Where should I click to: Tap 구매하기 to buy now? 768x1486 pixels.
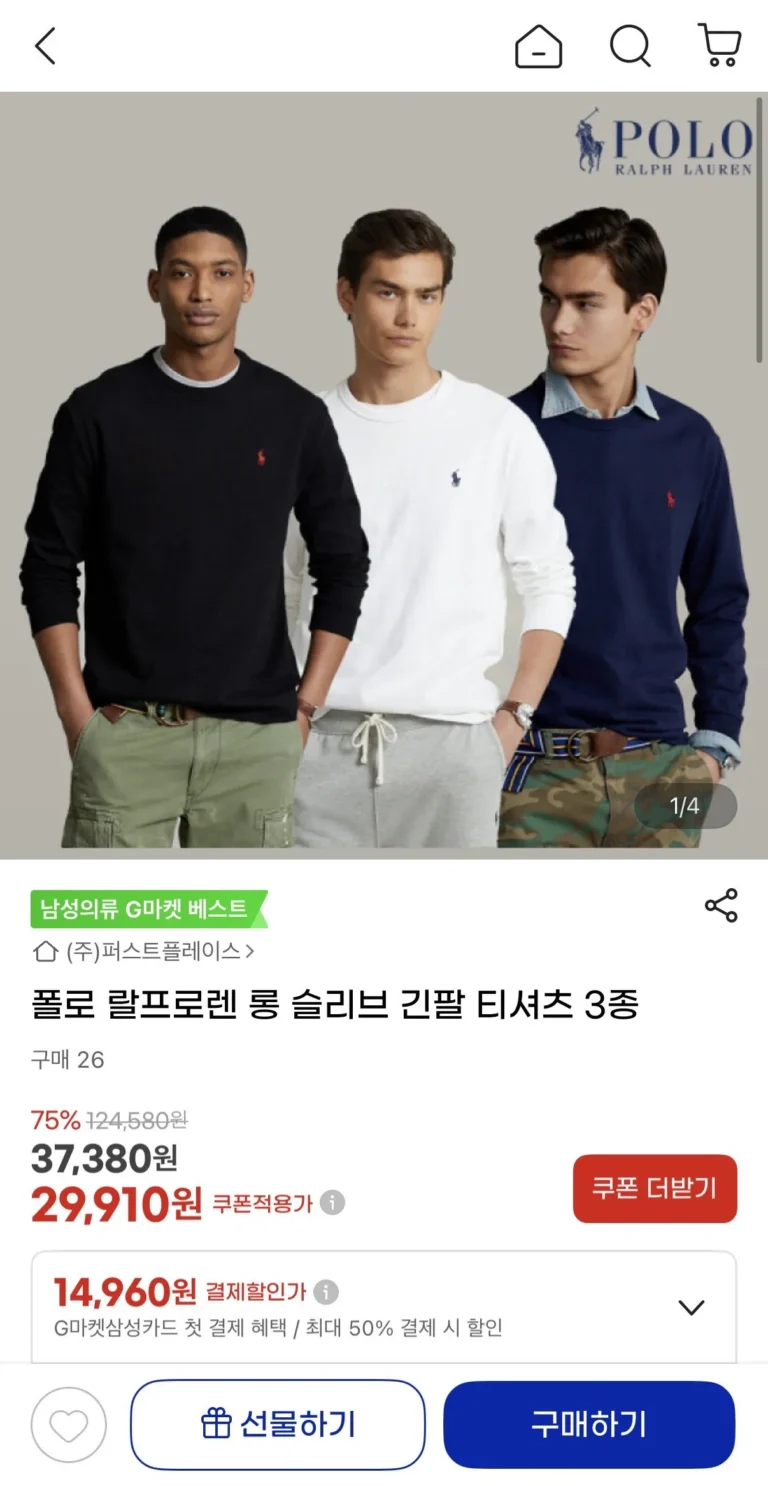point(589,1425)
